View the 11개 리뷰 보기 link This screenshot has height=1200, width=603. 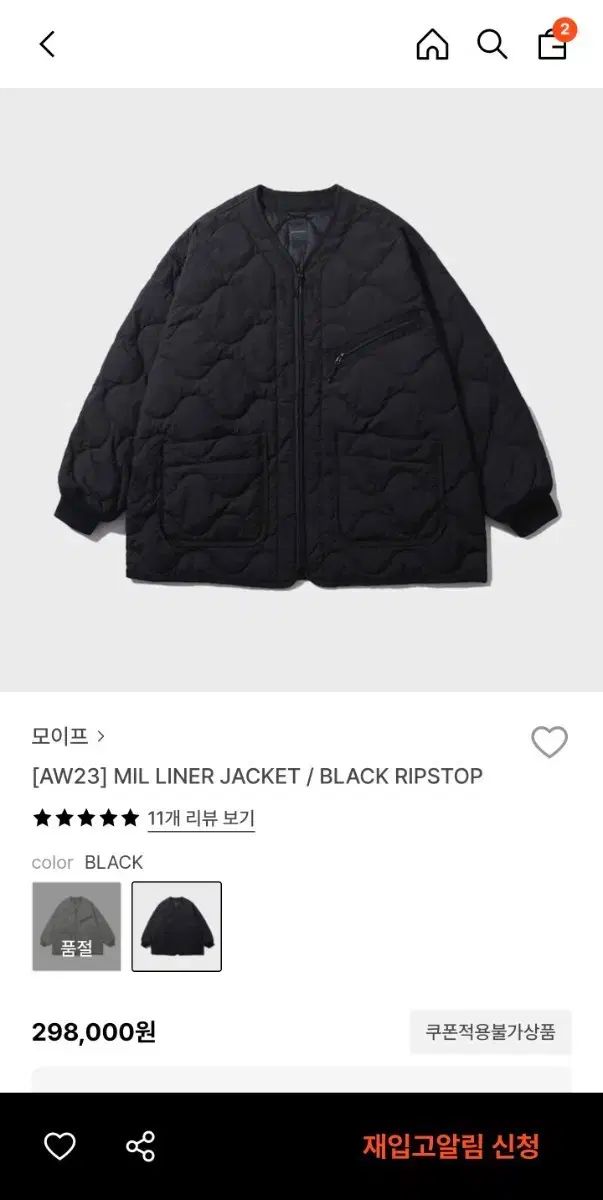(201, 818)
